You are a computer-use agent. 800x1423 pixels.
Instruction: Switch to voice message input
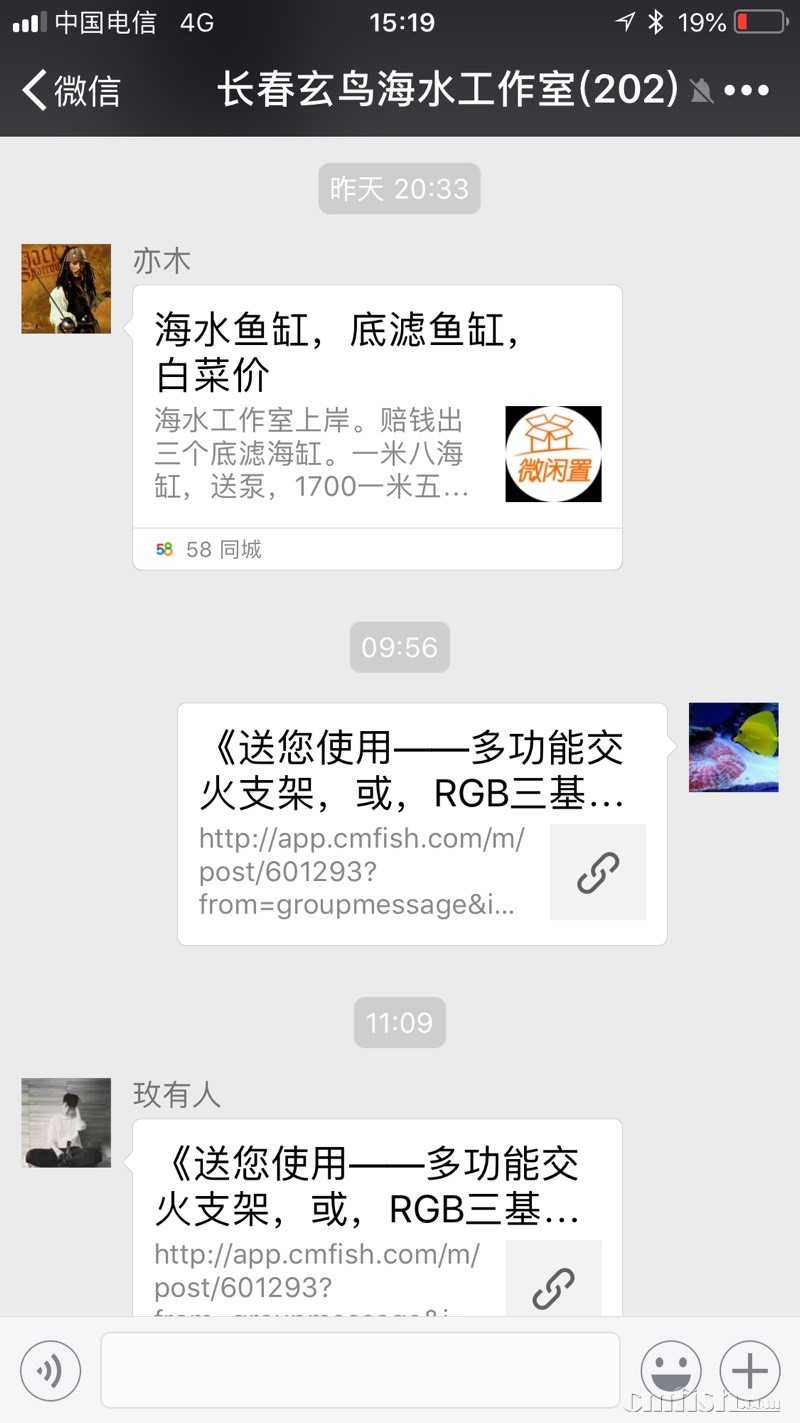pyautogui.click(x=50, y=1370)
